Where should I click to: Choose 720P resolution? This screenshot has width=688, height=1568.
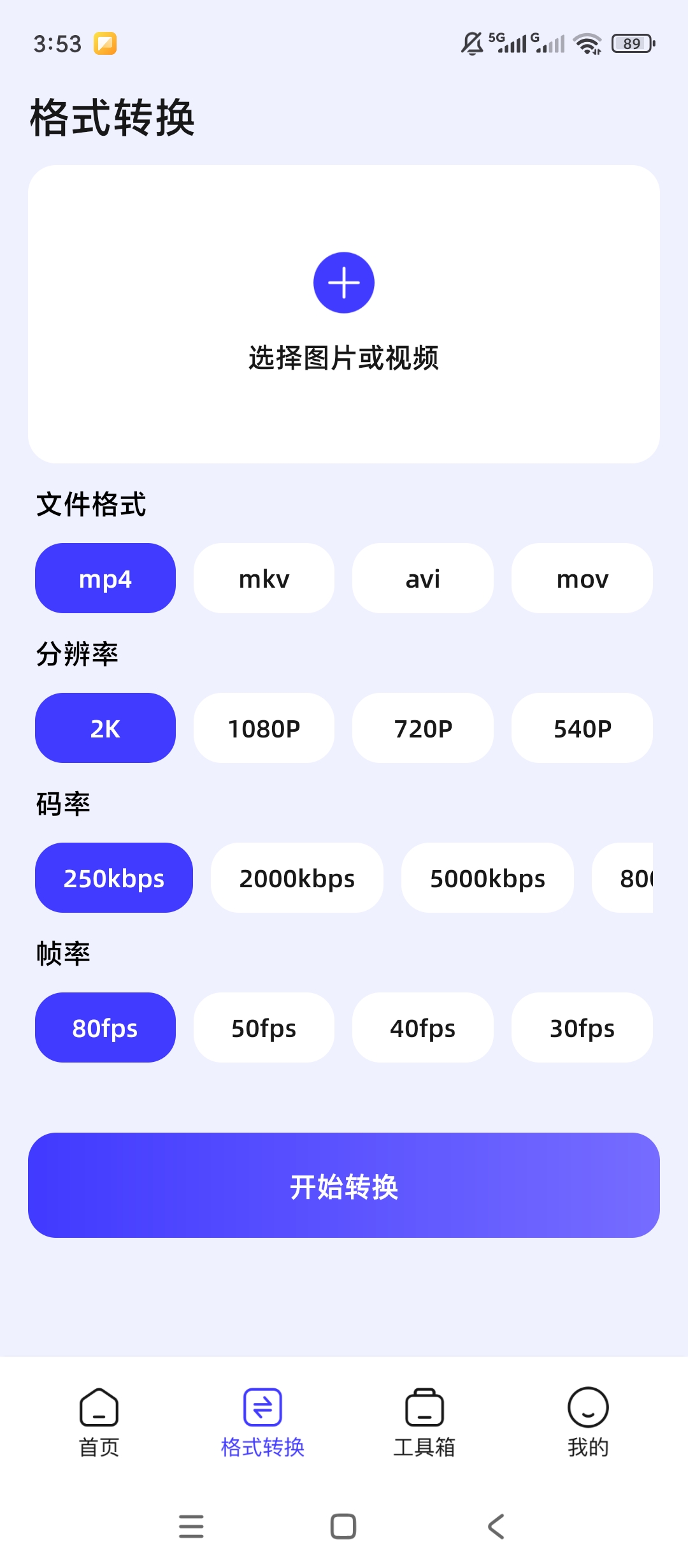click(x=423, y=728)
